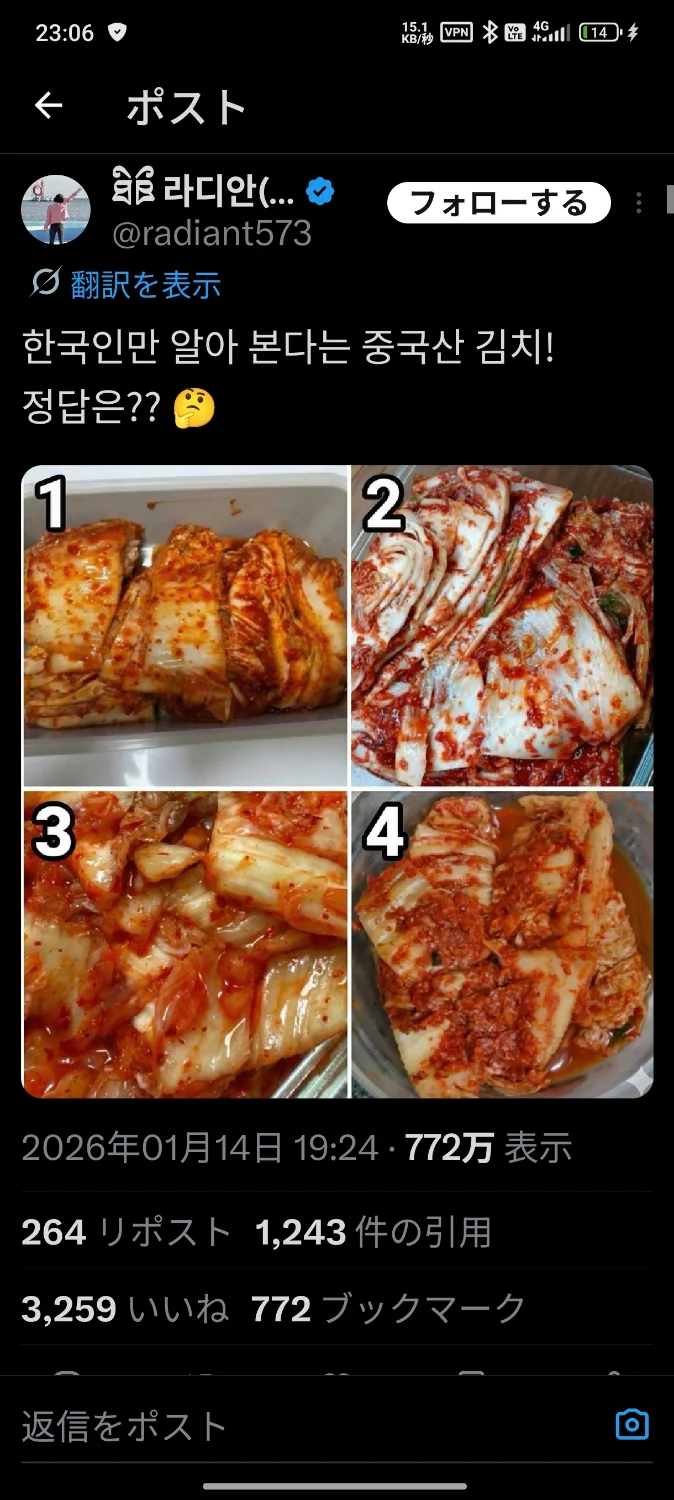Go back using the arrow icon
674x1500 pixels.
pyautogui.click(x=48, y=106)
